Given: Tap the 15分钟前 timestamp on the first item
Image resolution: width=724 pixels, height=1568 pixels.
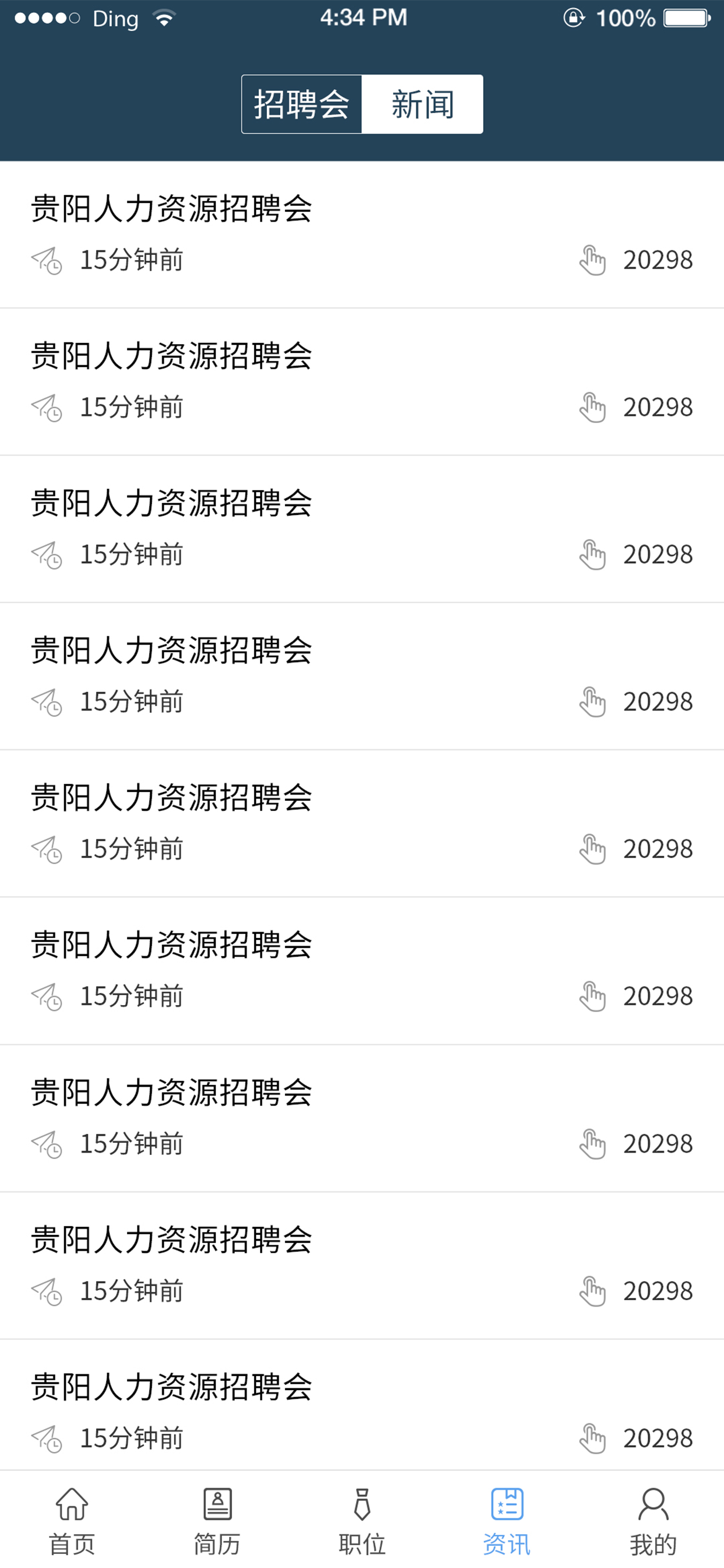Looking at the screenshot, I should click(x=131, y=261).
